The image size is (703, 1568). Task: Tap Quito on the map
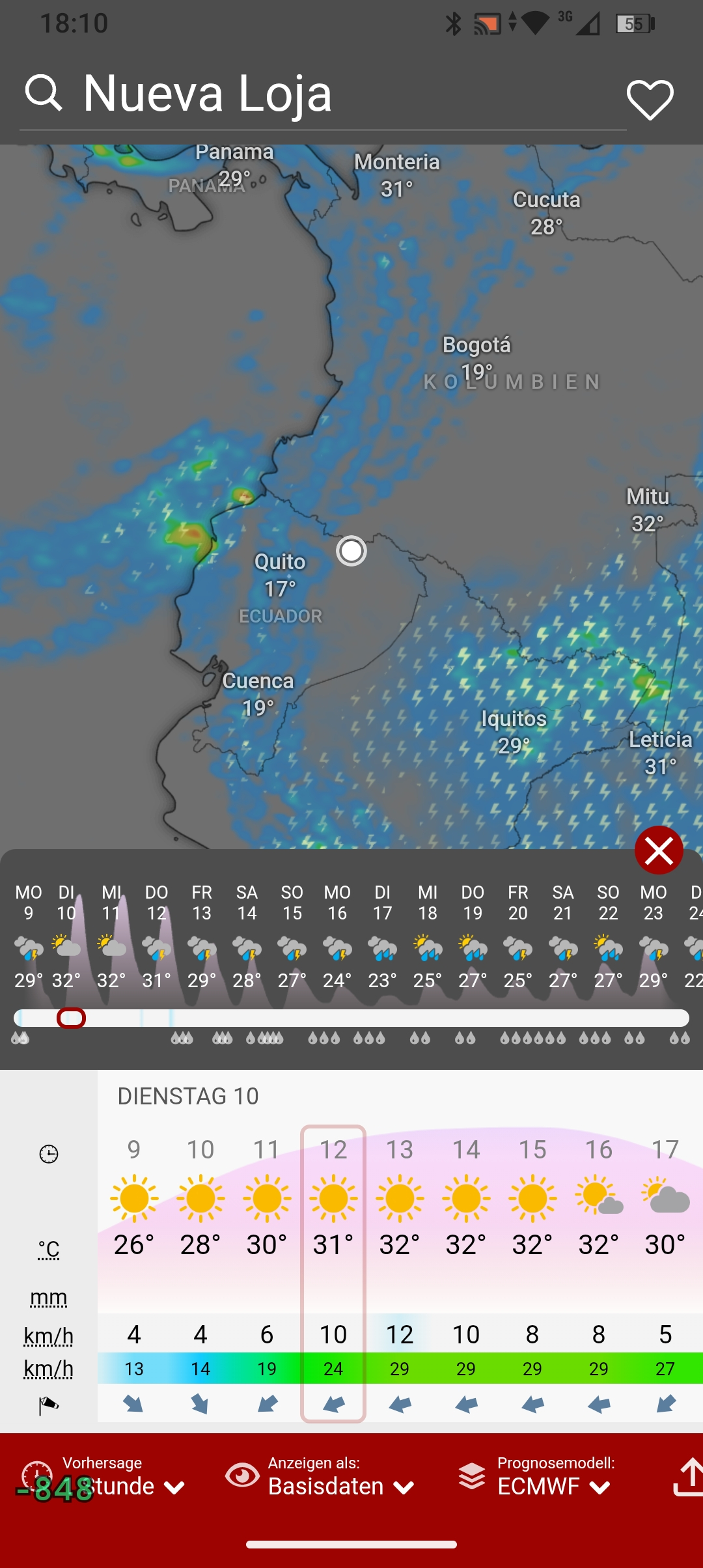click(x=280, y=574)
